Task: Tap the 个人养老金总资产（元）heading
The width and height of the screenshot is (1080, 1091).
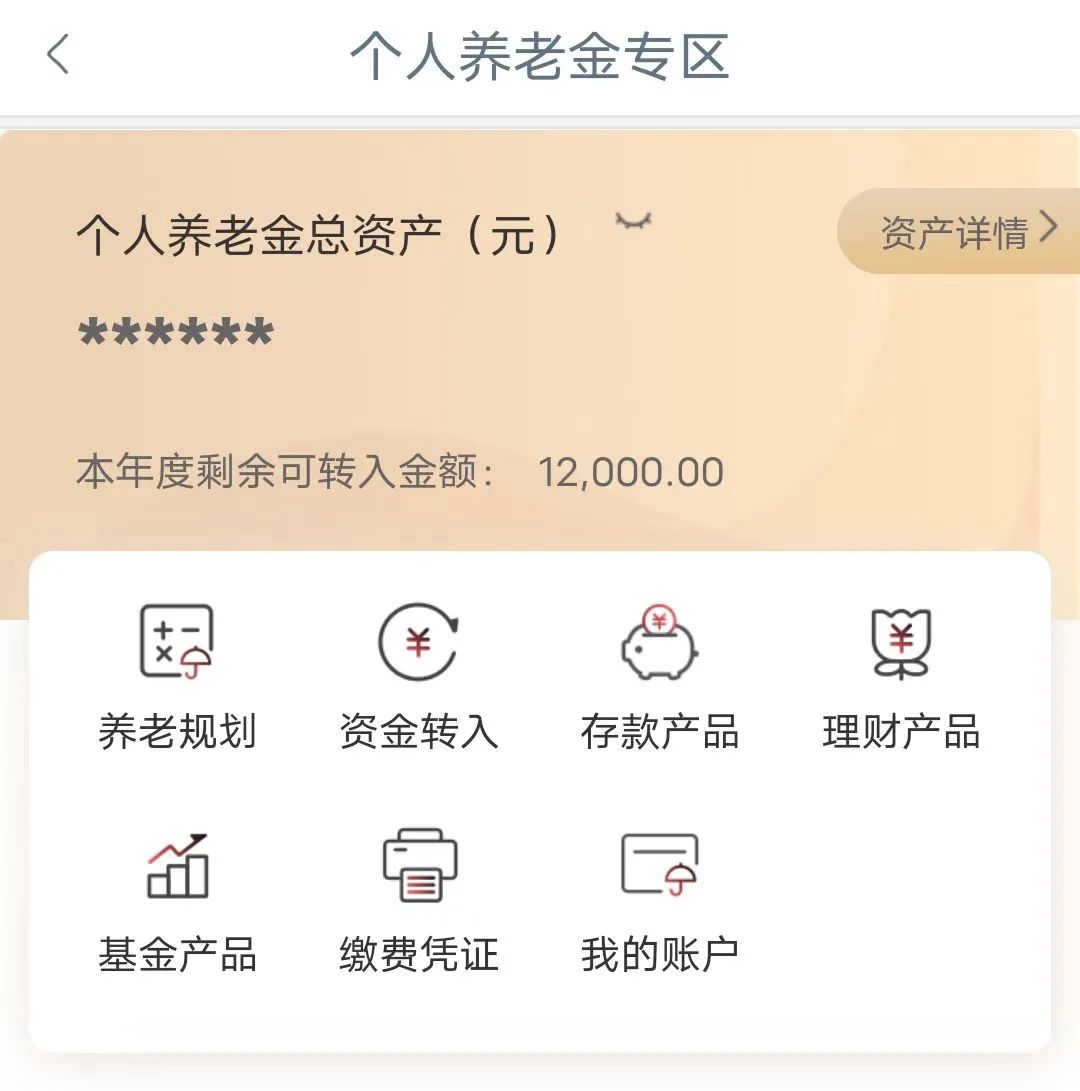Action: (x=320, y=229)
